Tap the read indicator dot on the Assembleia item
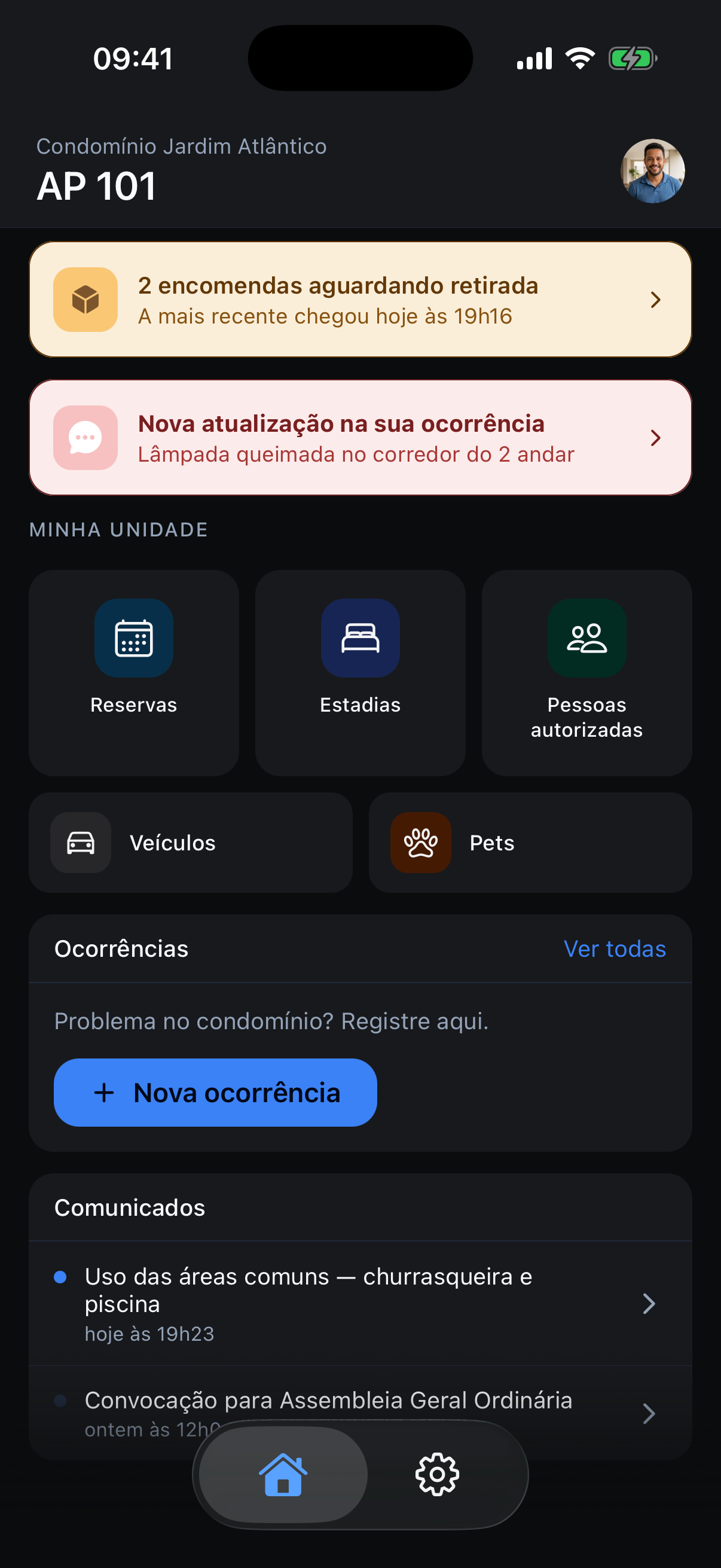This screenshot has height=1568, width=721. coord(60,1402)
